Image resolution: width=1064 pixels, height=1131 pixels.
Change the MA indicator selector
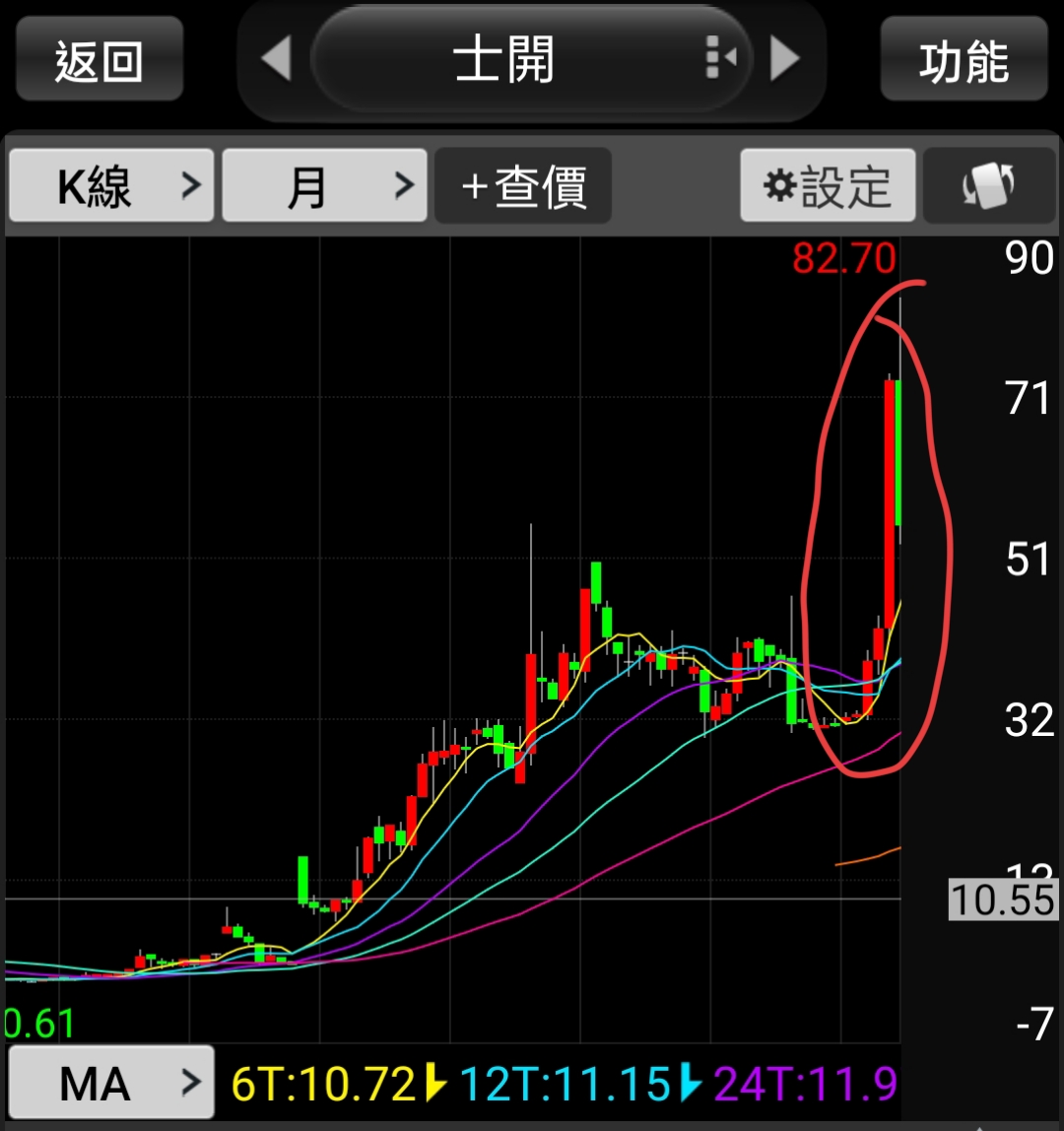tap(110, 1084)
